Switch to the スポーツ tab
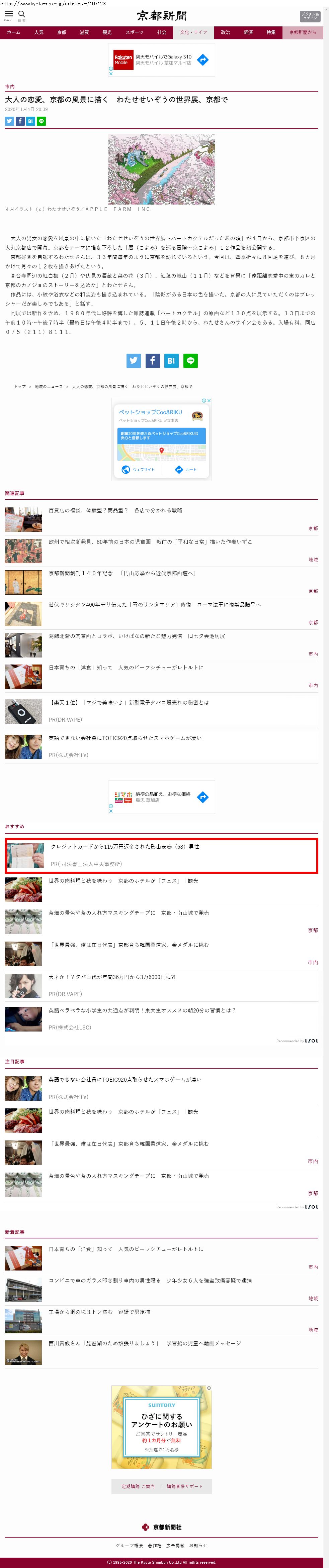This screenshot has width=329, height=1568. coord(135,32)
